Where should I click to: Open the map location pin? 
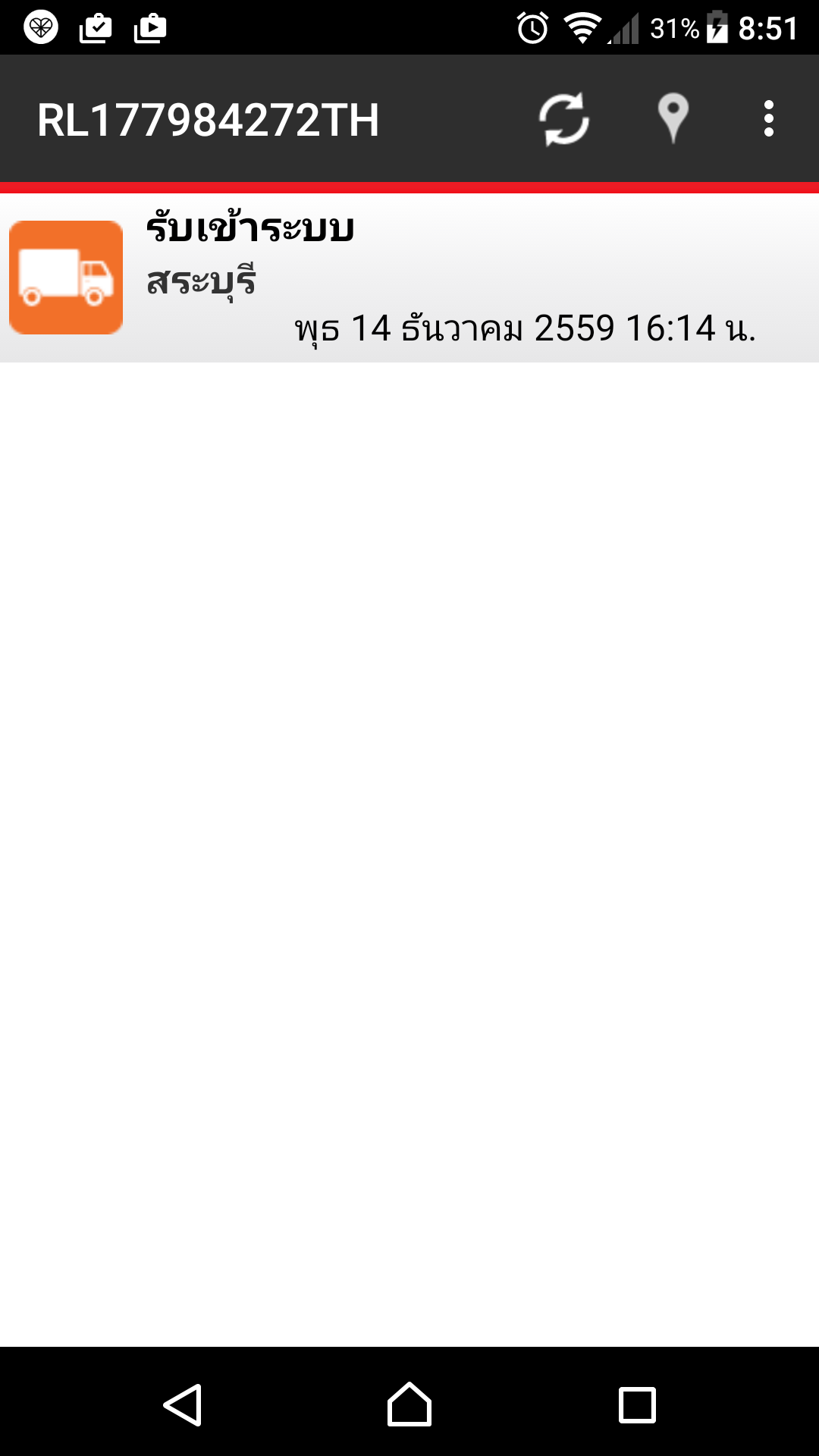[673, 119]
